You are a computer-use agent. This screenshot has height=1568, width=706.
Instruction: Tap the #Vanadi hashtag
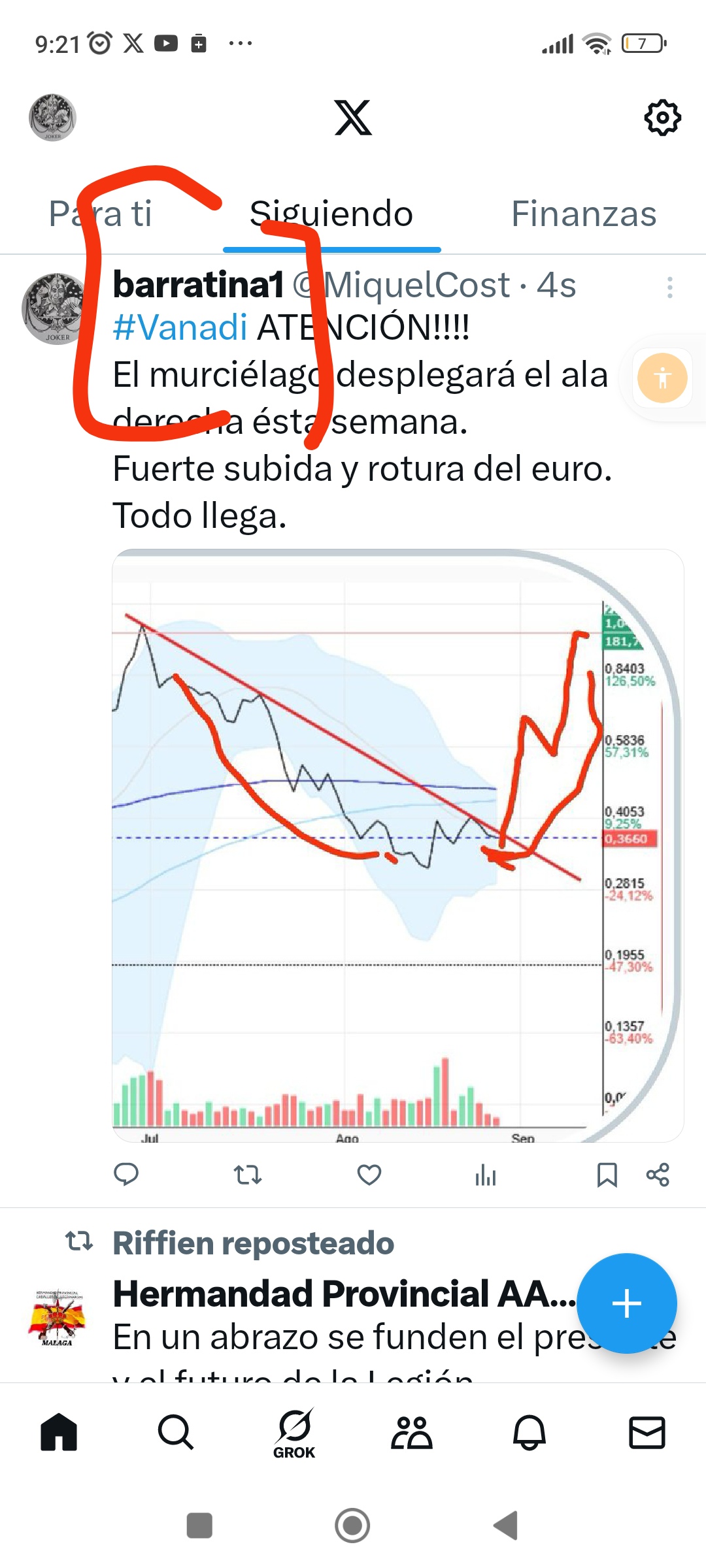pyautogui.click(x=180, y=327)
